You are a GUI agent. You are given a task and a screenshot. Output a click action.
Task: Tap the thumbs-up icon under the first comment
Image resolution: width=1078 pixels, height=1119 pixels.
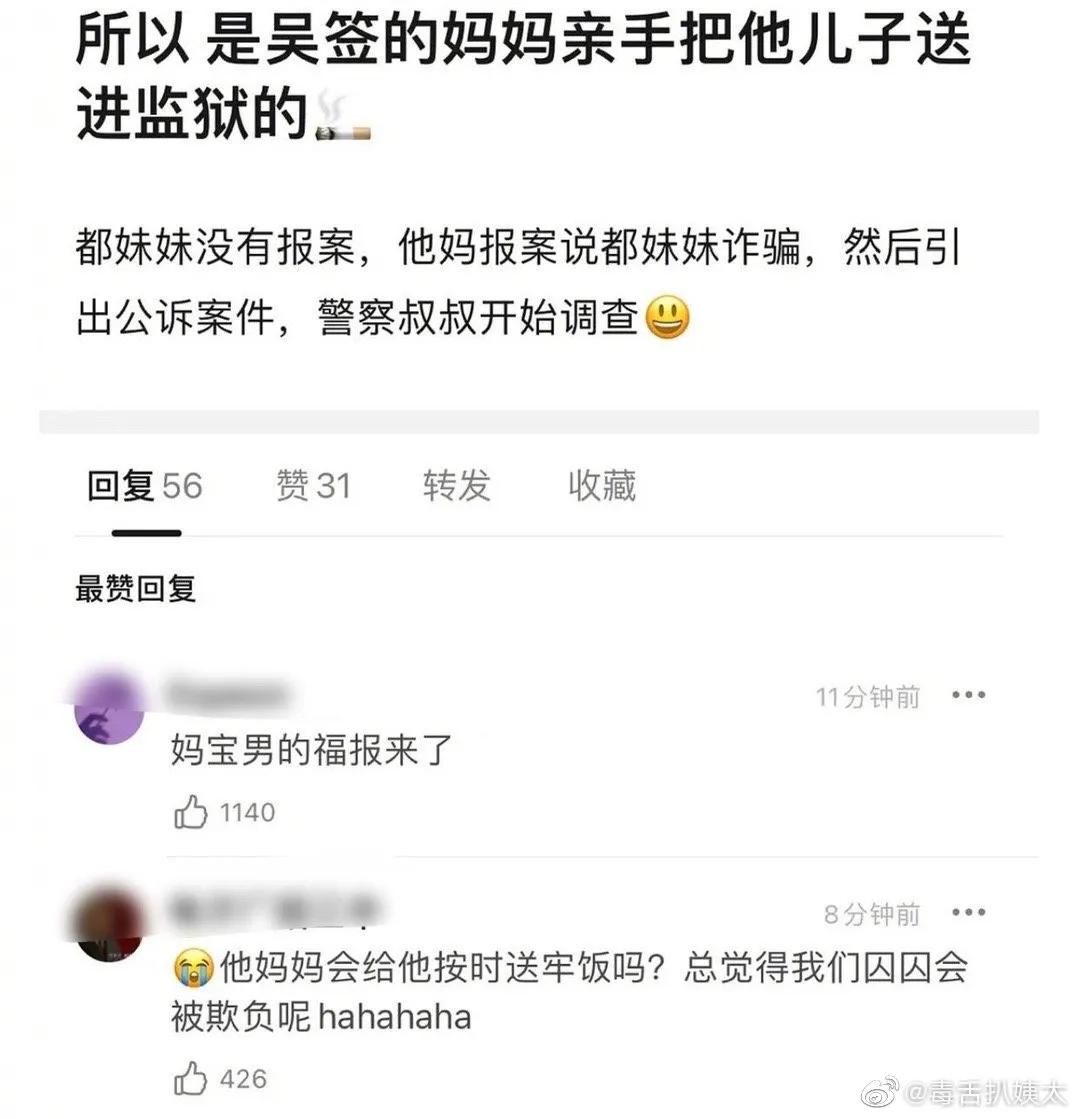click(x=190, y=812)
